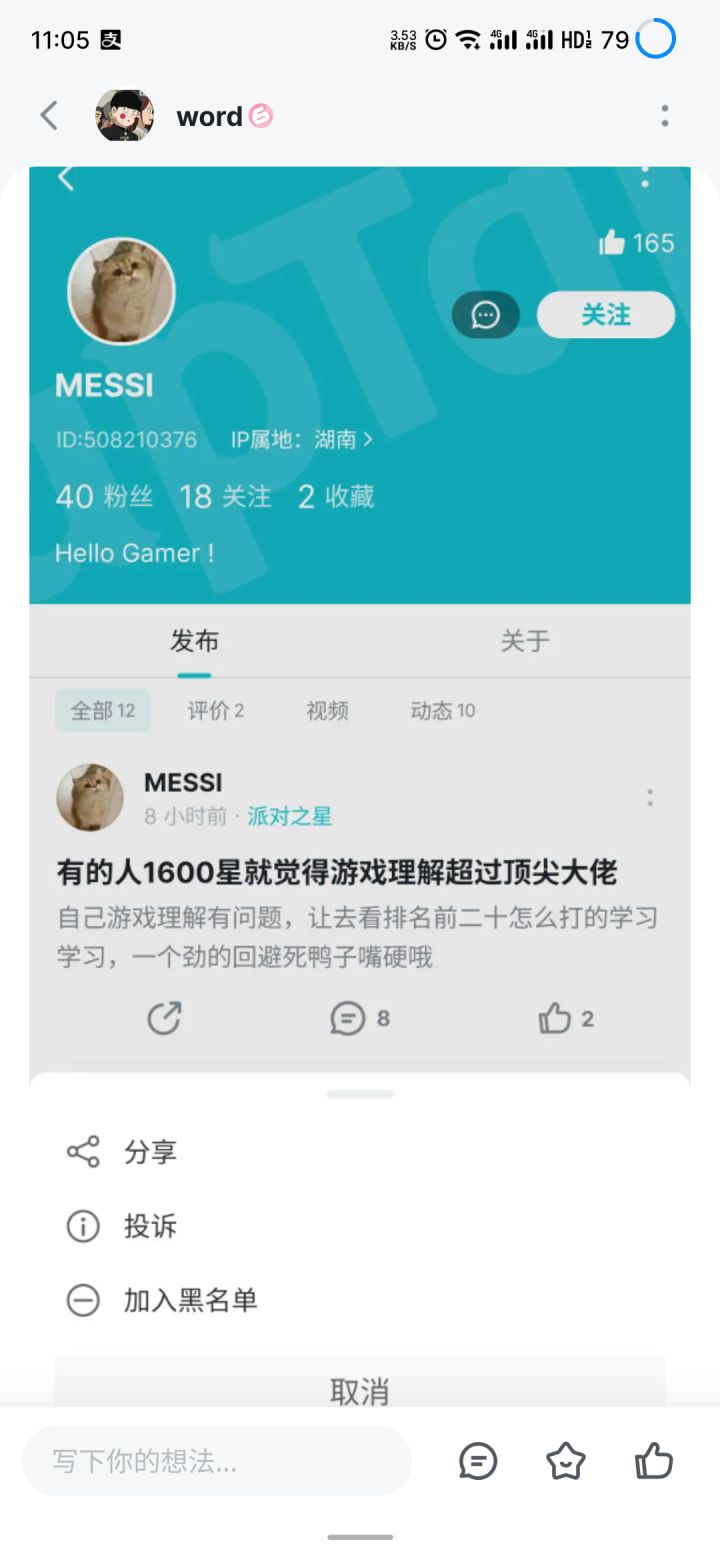Screen dimensions: 720x1560
Task: Open the three-dot menu on MESSI's post
Action: (x=650, y=797)
